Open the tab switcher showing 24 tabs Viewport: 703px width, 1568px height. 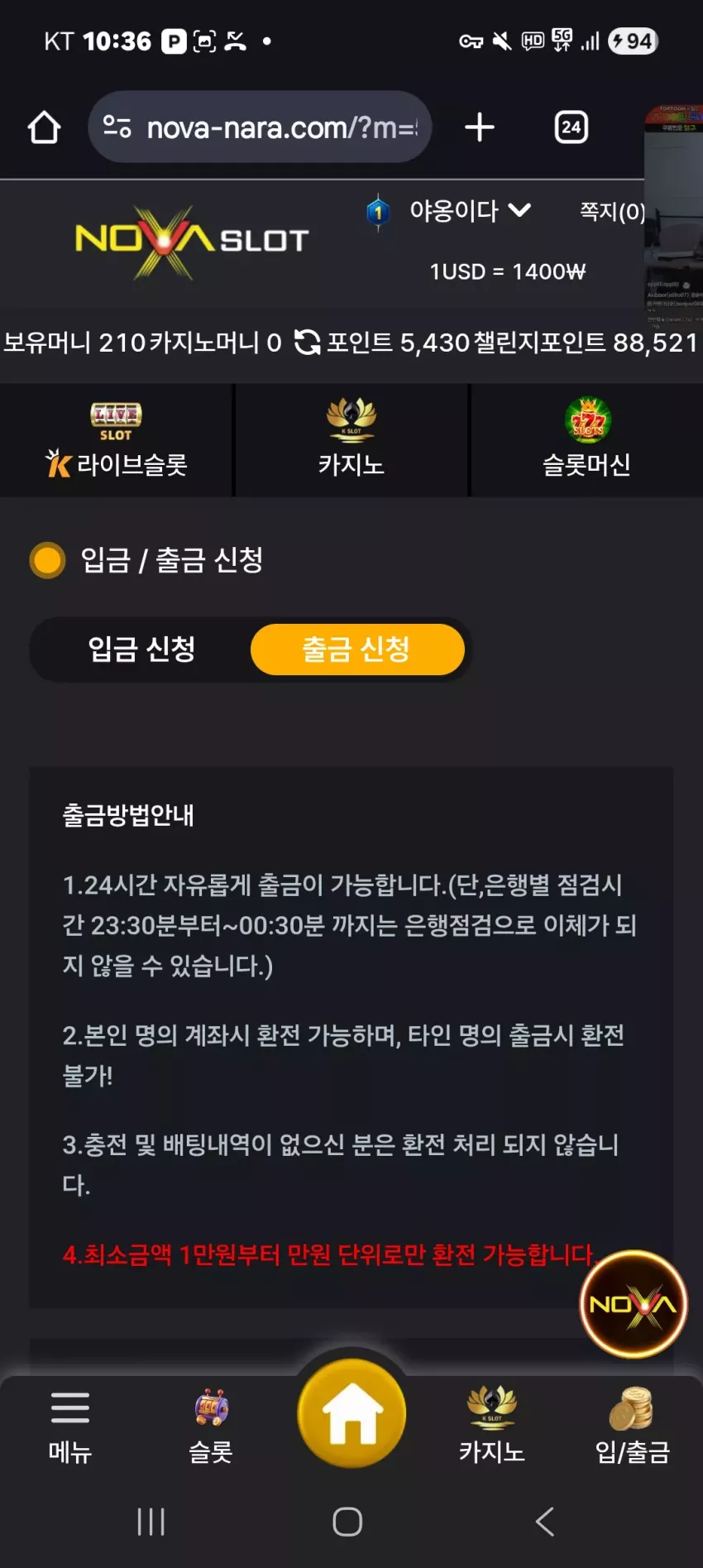(571, 127)
